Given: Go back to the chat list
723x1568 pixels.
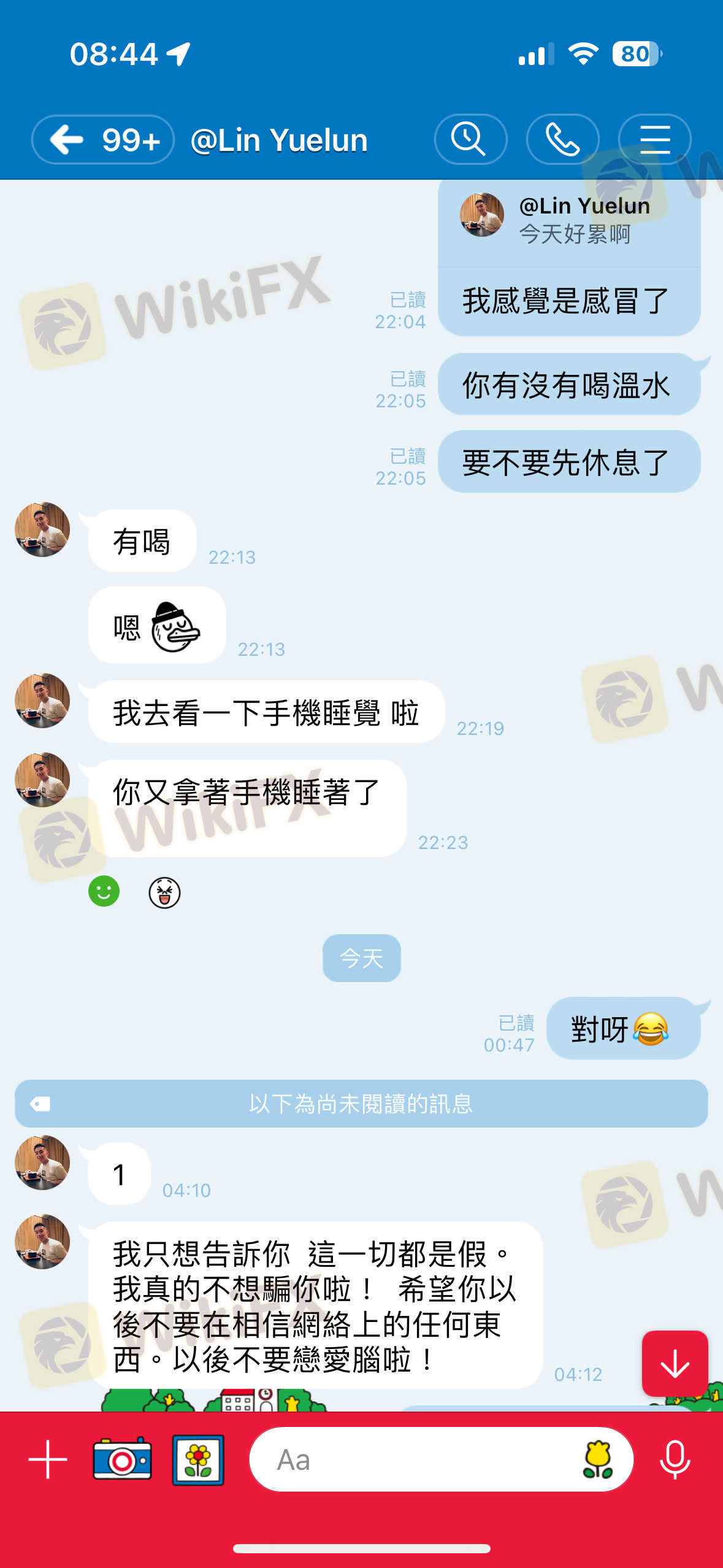Looking at the screenshot, I should point(102,140).
